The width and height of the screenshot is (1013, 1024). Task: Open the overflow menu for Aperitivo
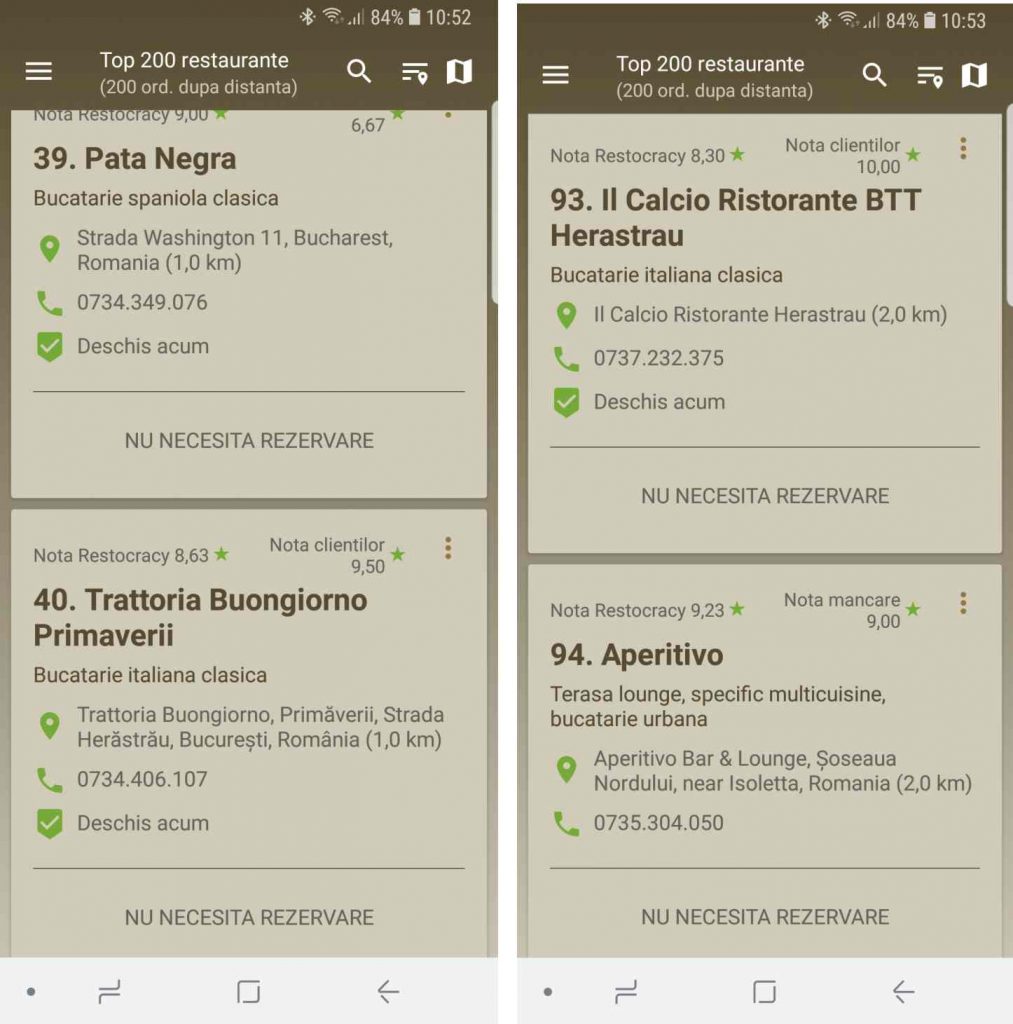click(963, 604)
